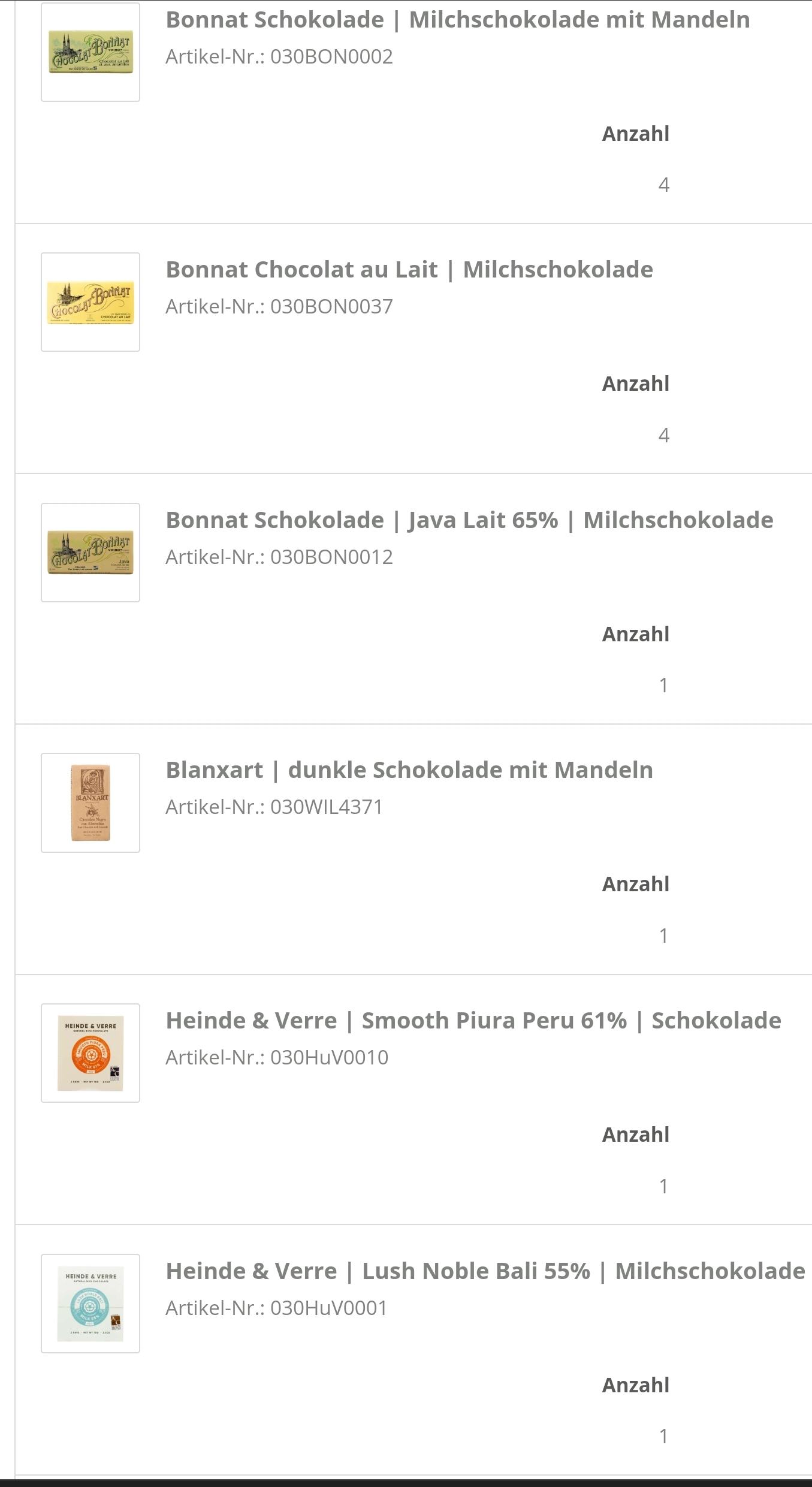Viewport: 812px width, 1487px height.
Task: Tap the yellow Chocolat au Lait image
Action: [x=90, y=302]
